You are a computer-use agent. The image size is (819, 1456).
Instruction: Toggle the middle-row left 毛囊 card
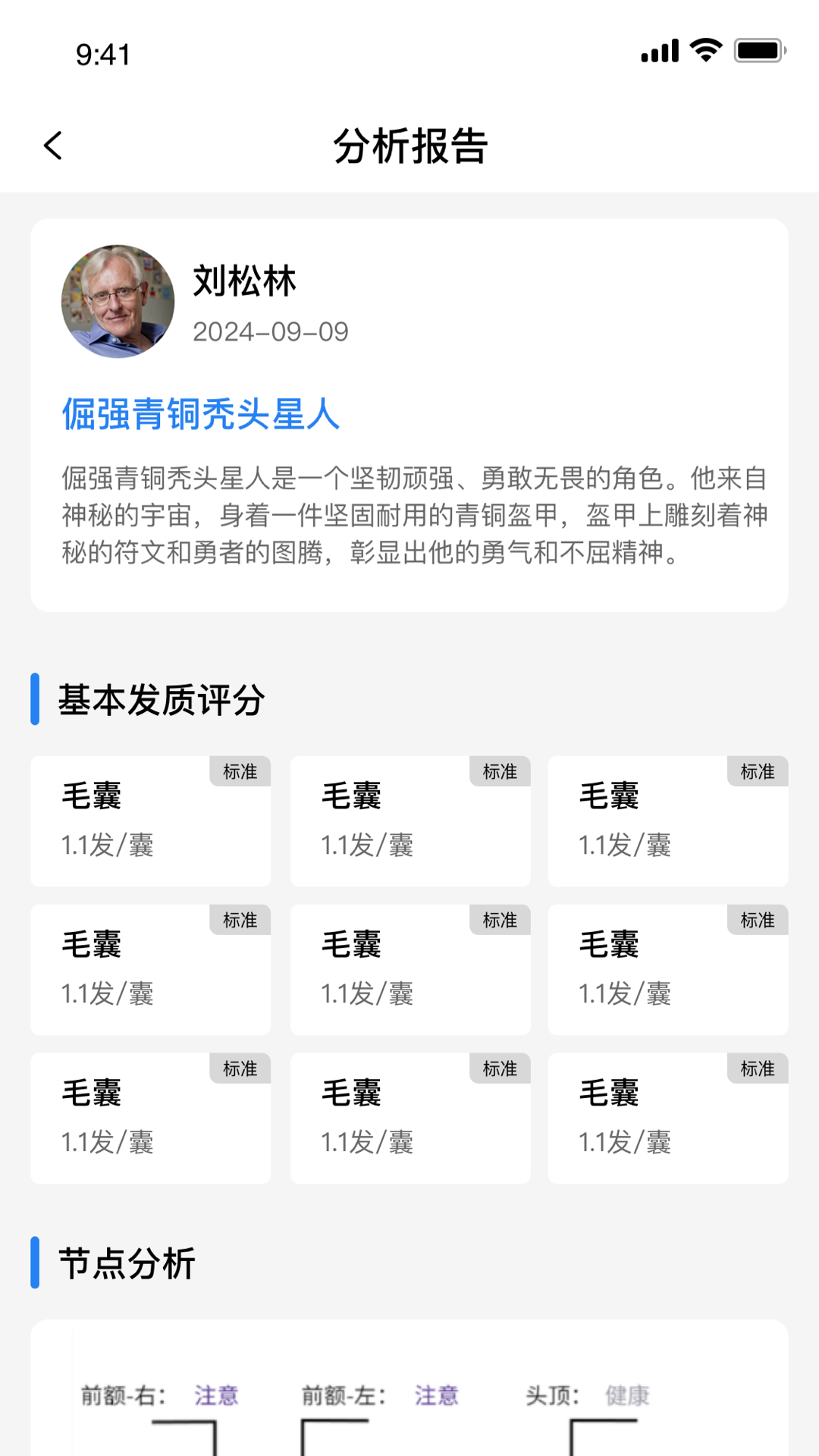click(x=150, y=969)
